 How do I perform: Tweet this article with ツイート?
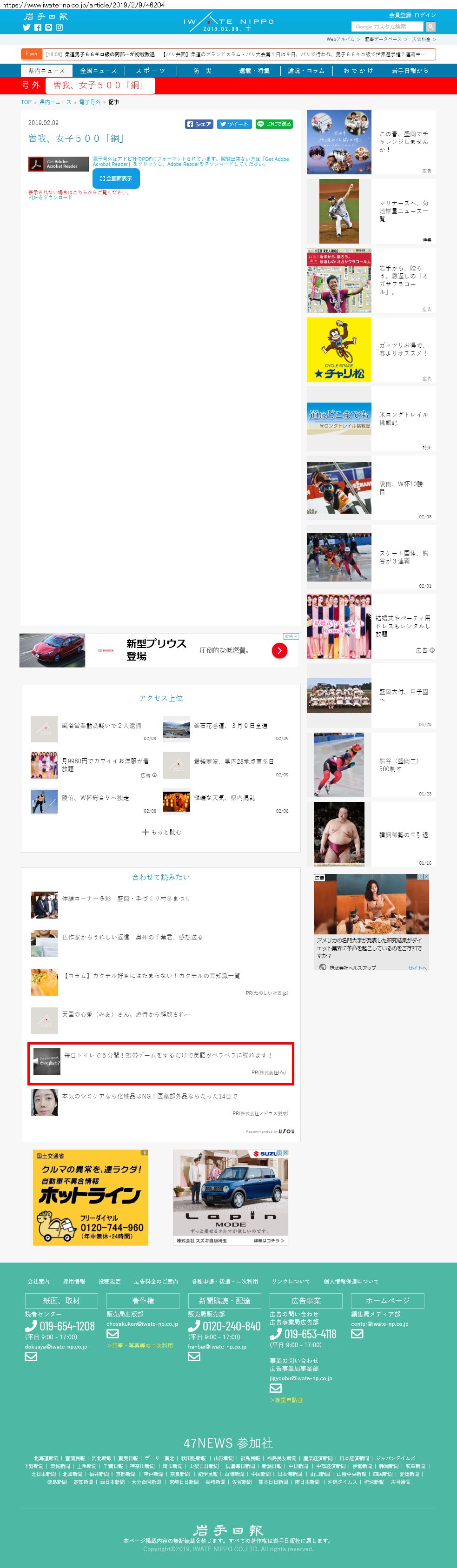[234, 124]
